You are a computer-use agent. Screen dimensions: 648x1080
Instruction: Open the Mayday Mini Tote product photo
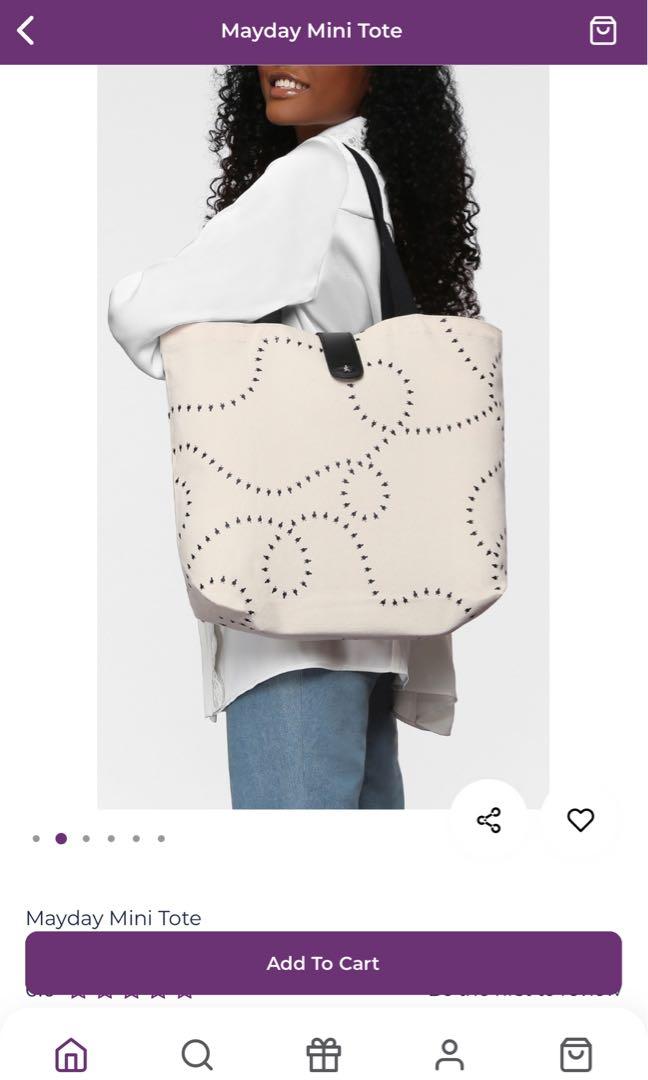[323, 437]
